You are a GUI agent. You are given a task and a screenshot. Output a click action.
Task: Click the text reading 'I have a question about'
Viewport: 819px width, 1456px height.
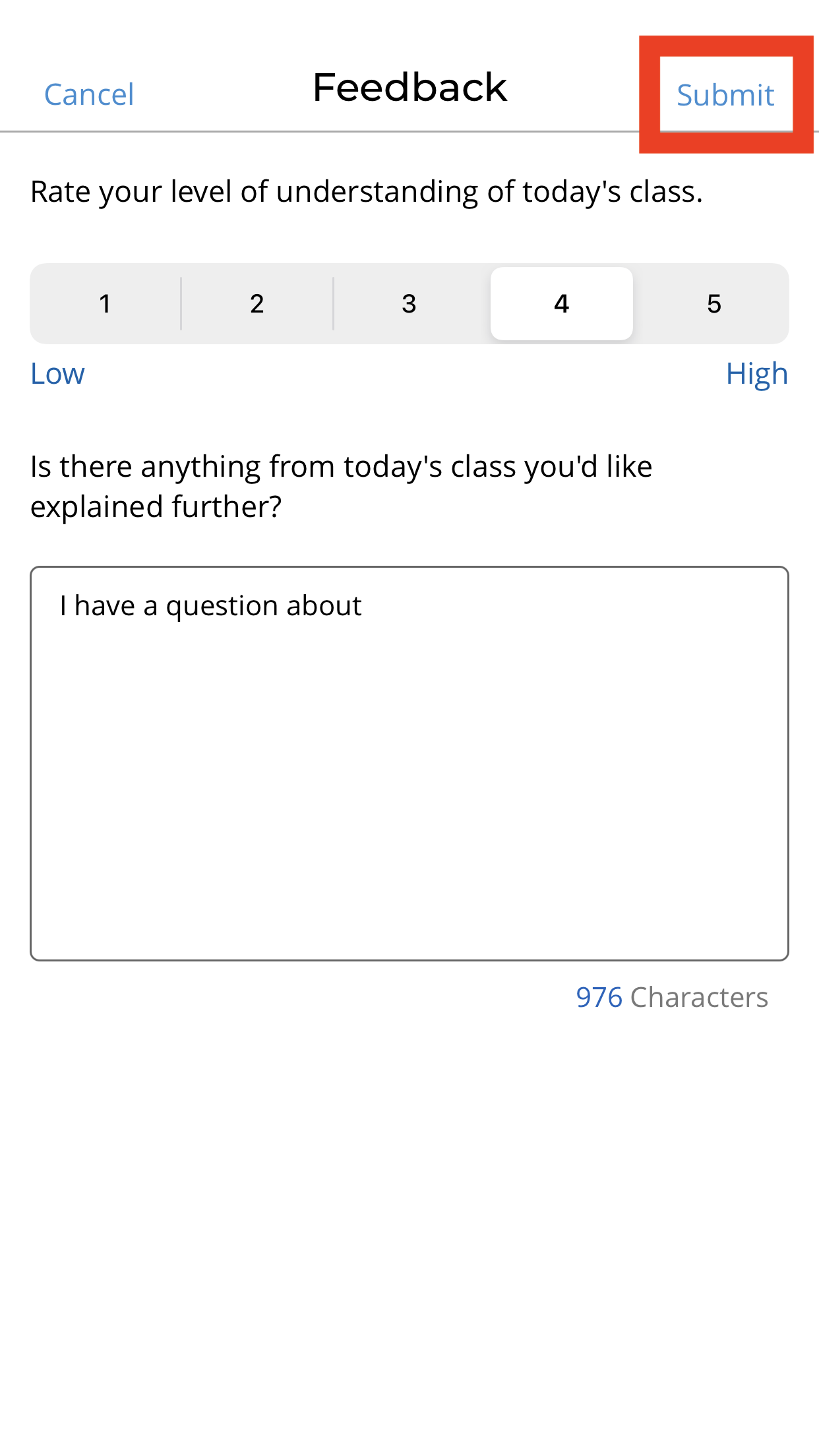pyautogui.click(x=210, y=604)
